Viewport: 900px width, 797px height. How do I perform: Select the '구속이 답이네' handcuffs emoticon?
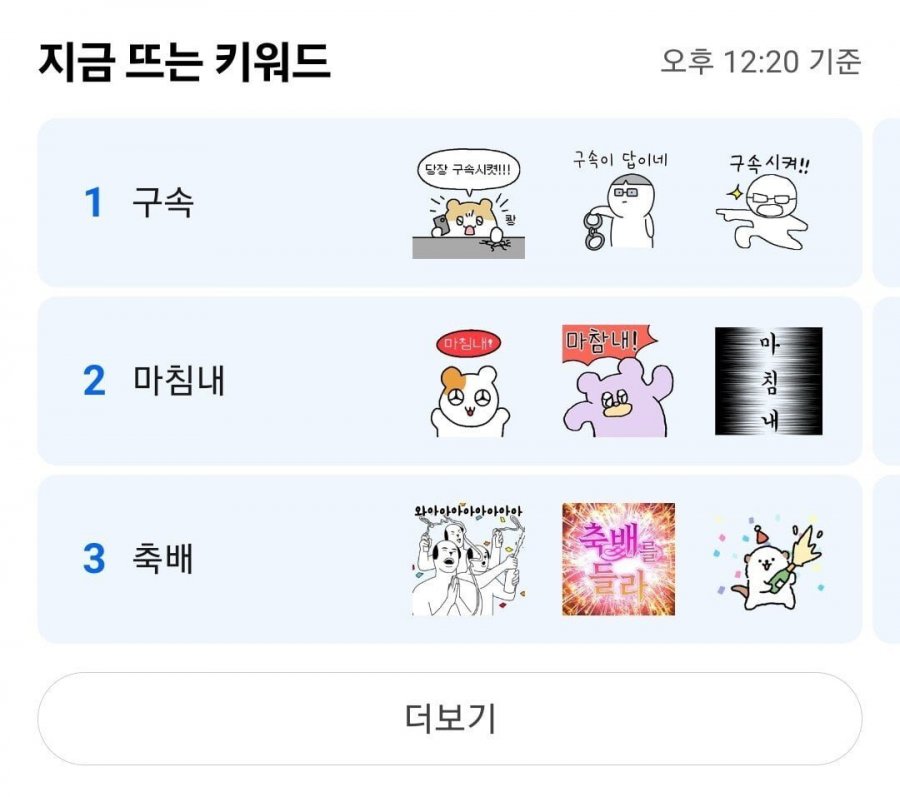[618, 201]
